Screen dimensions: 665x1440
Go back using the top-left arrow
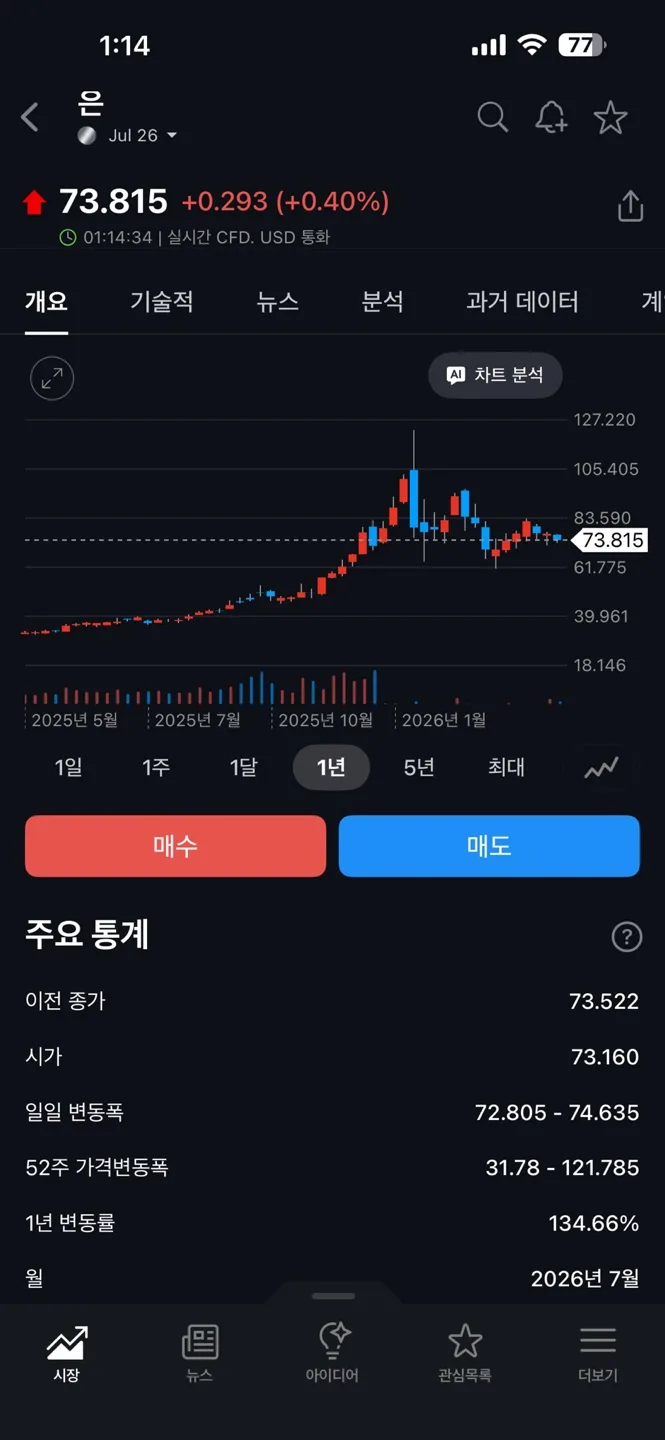pos(30,117)
